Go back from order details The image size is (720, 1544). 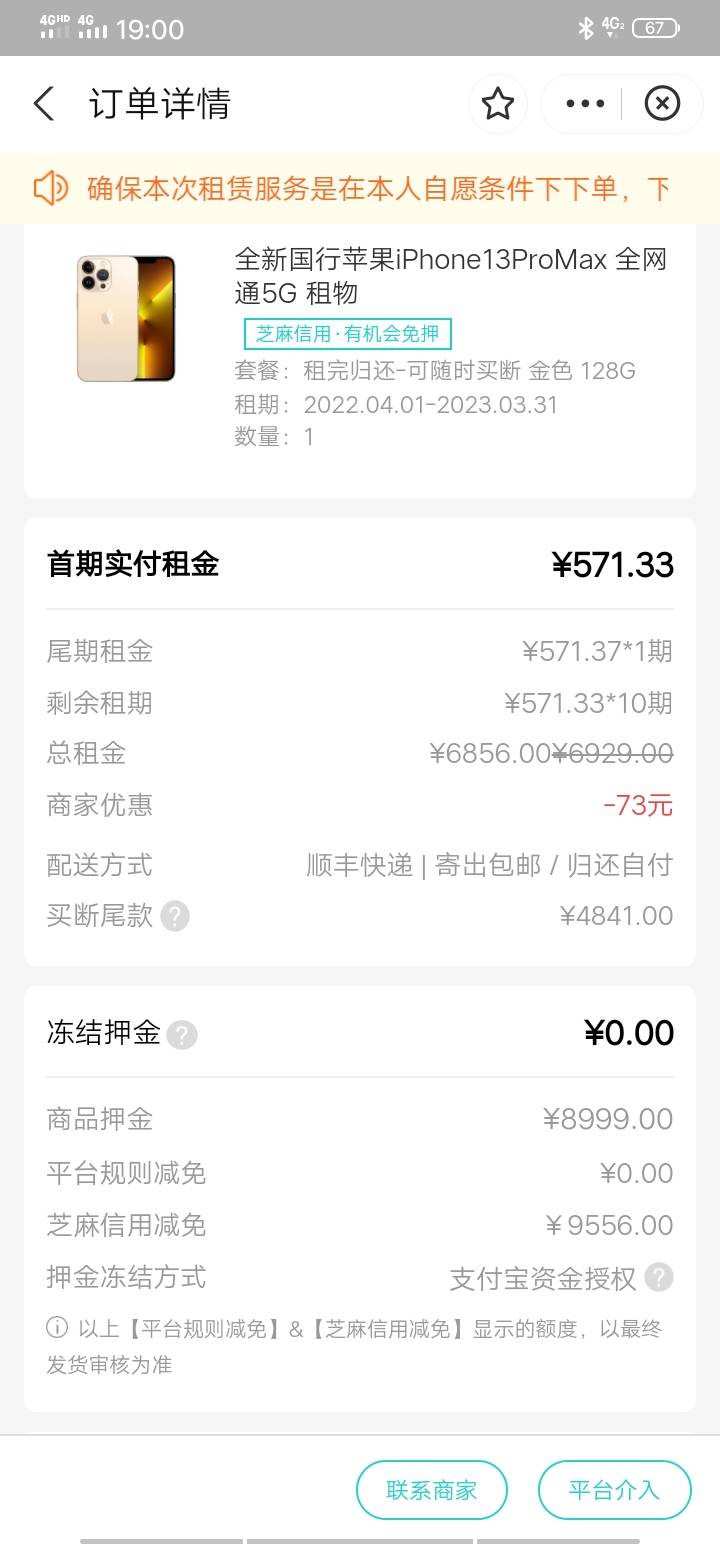pos(44,104)
